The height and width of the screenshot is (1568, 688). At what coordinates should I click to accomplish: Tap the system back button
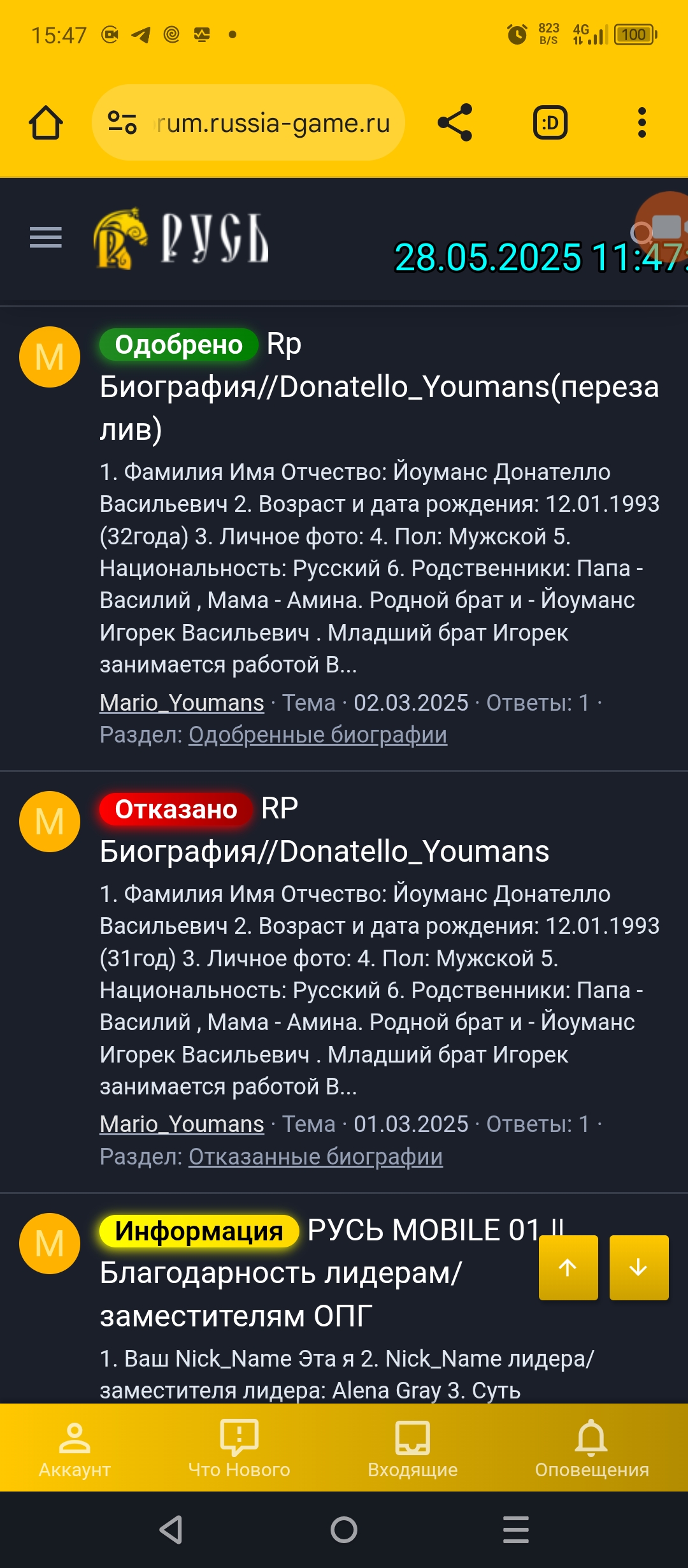point(171,1530)
